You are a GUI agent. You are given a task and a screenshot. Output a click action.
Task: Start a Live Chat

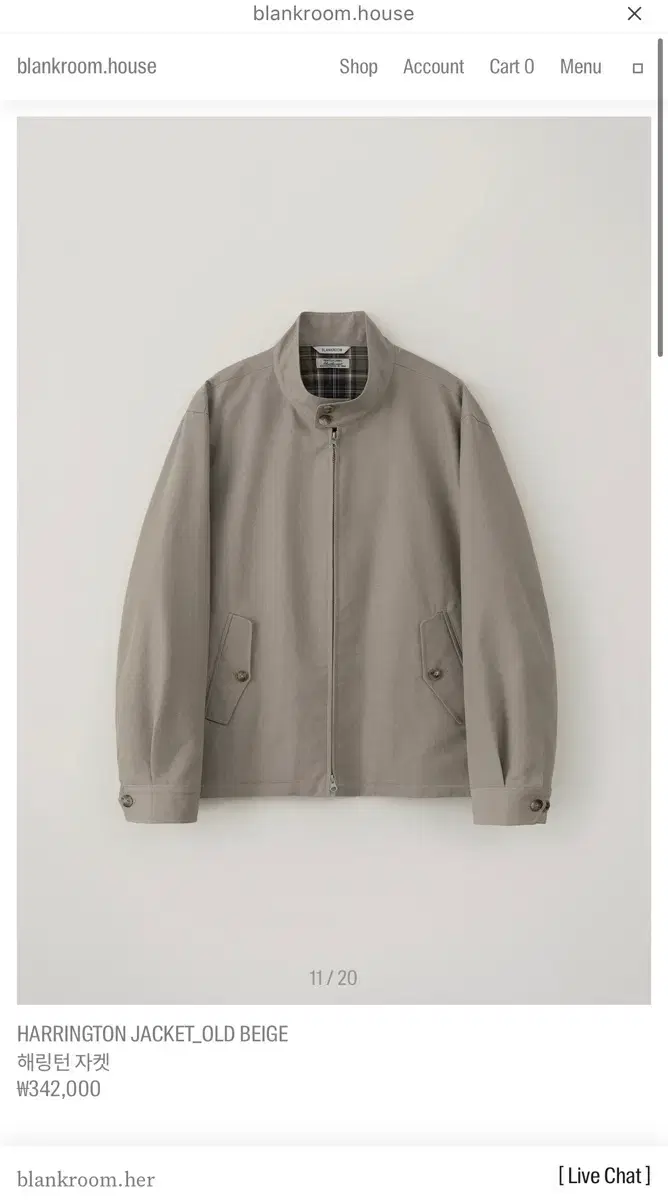coord(604,1175)
